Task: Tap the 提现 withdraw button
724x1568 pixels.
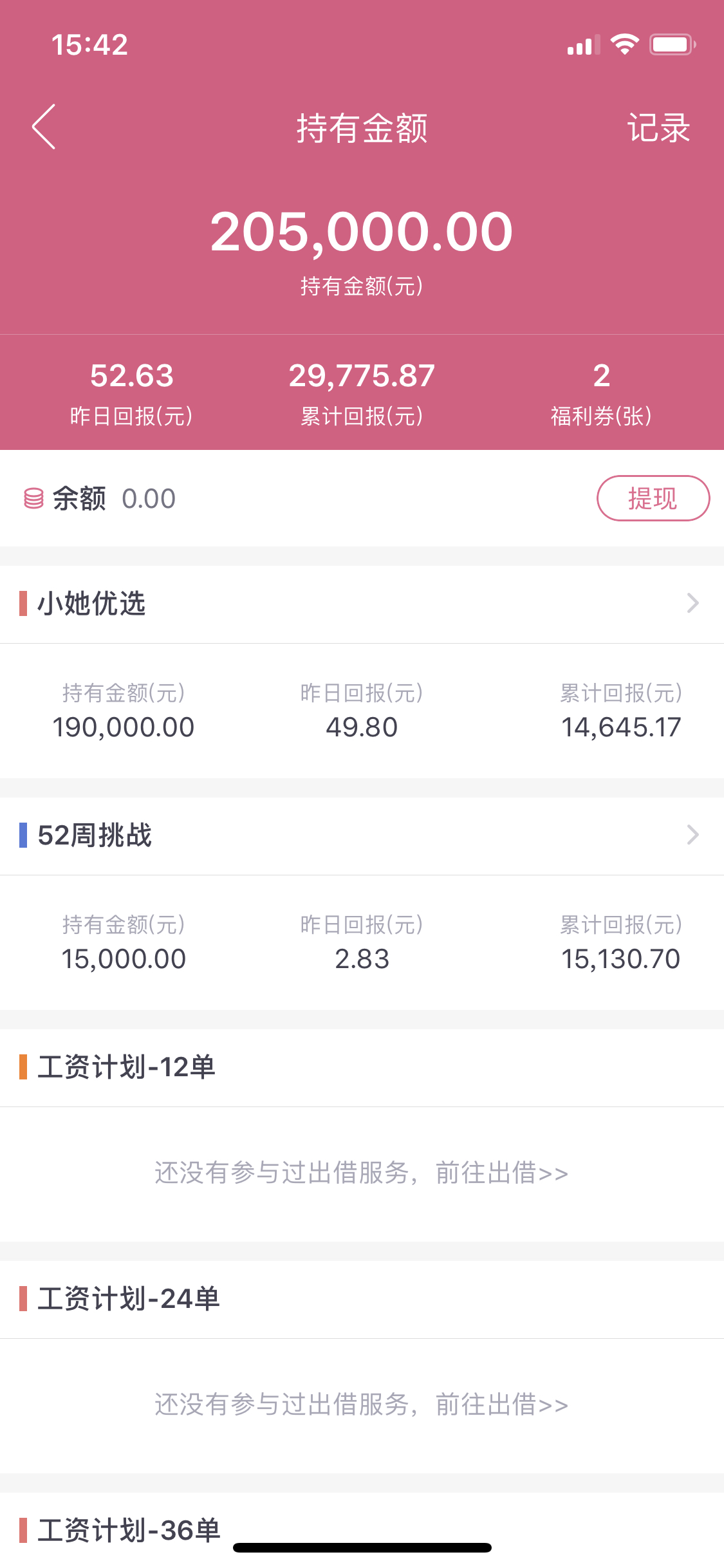Action: pyautogui.click(x=653, y=498)
